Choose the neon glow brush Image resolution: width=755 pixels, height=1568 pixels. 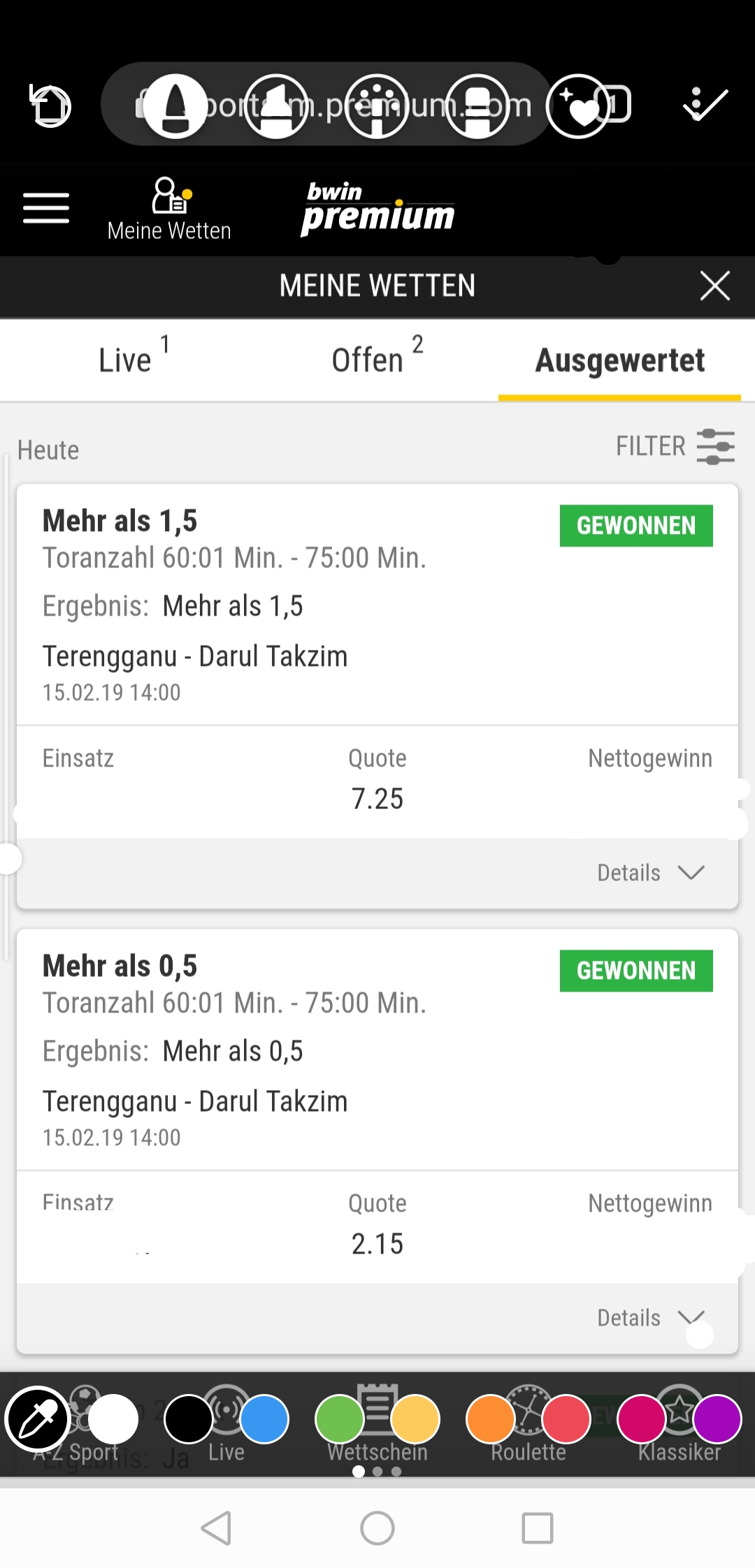point(377,106)
